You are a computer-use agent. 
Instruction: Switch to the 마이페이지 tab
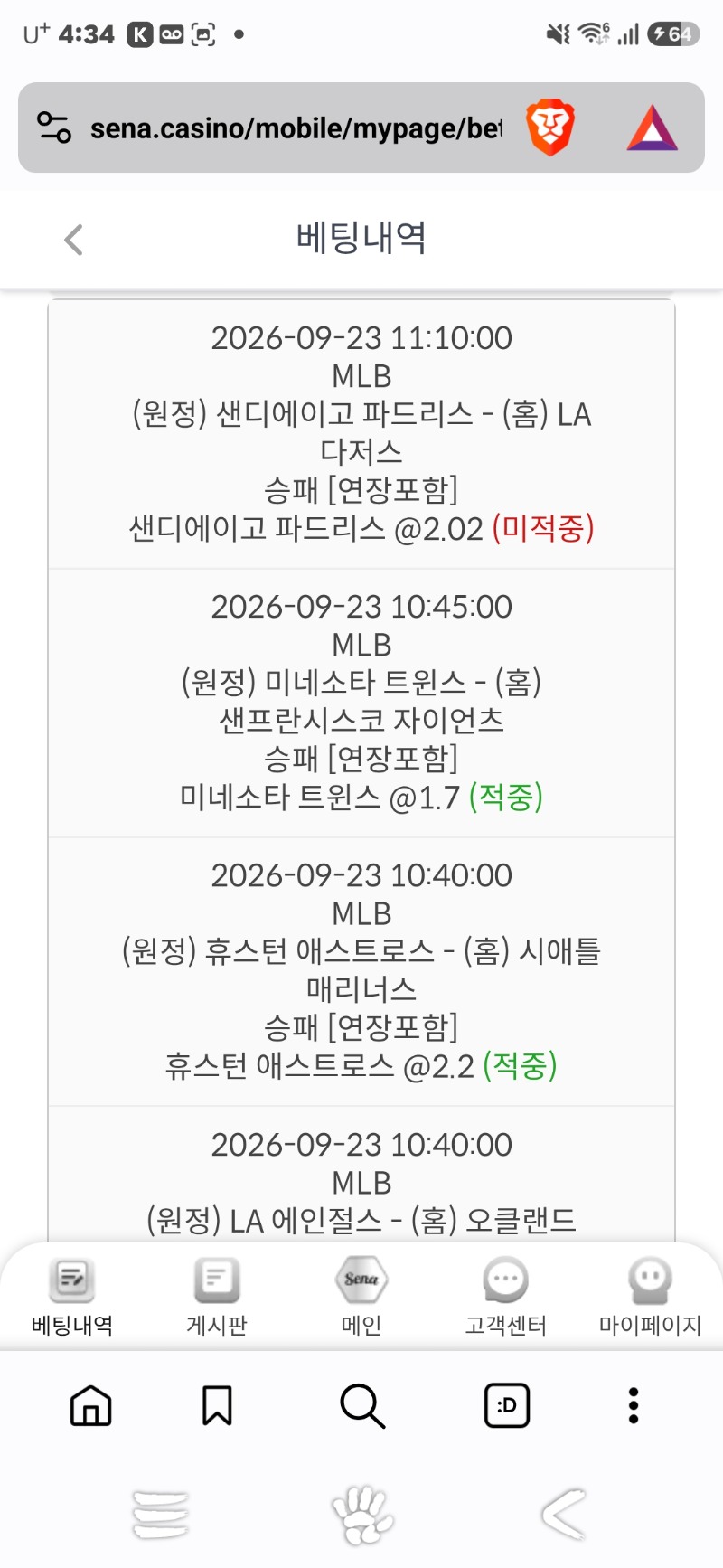pyautogui.click(x=651, y=1297)
